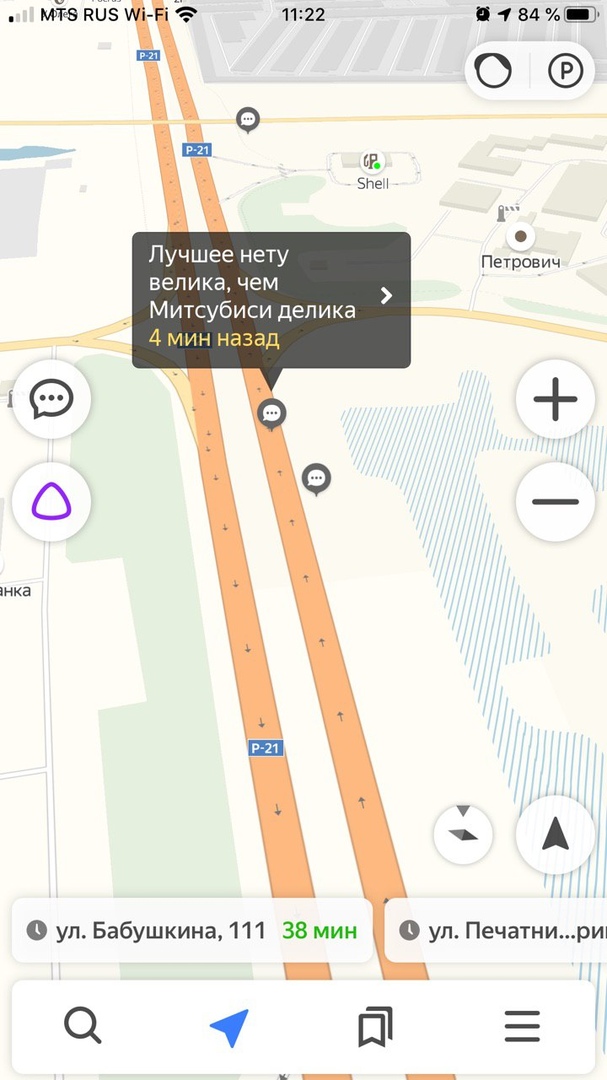The height and width of the screenshot is (1080, 607).
Task: Zoom in on the map
Action: [x=556, y=401]
